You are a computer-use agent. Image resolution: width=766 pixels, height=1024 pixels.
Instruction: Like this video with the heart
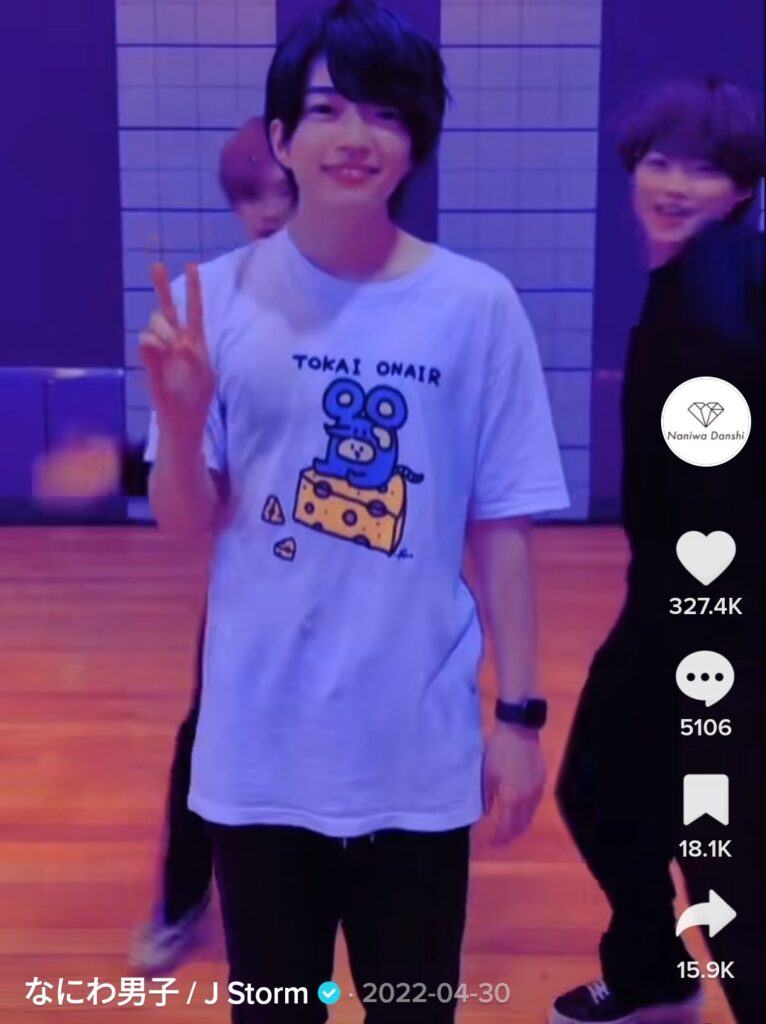705,558
